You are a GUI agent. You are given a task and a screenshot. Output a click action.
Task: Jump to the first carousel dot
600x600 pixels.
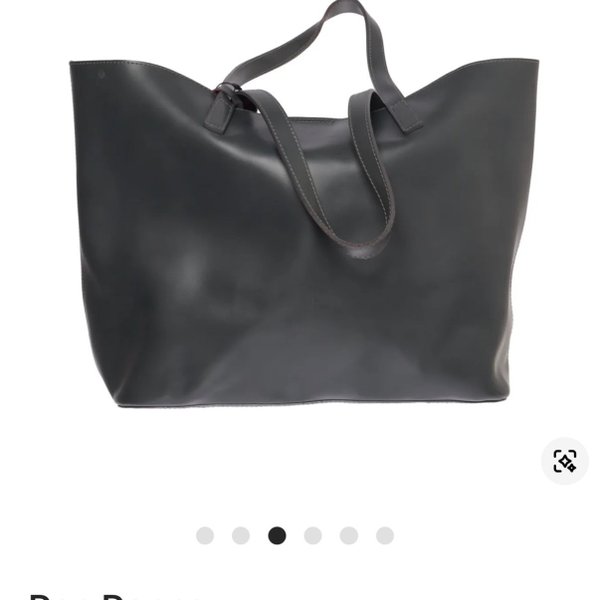tap(205, 535)
